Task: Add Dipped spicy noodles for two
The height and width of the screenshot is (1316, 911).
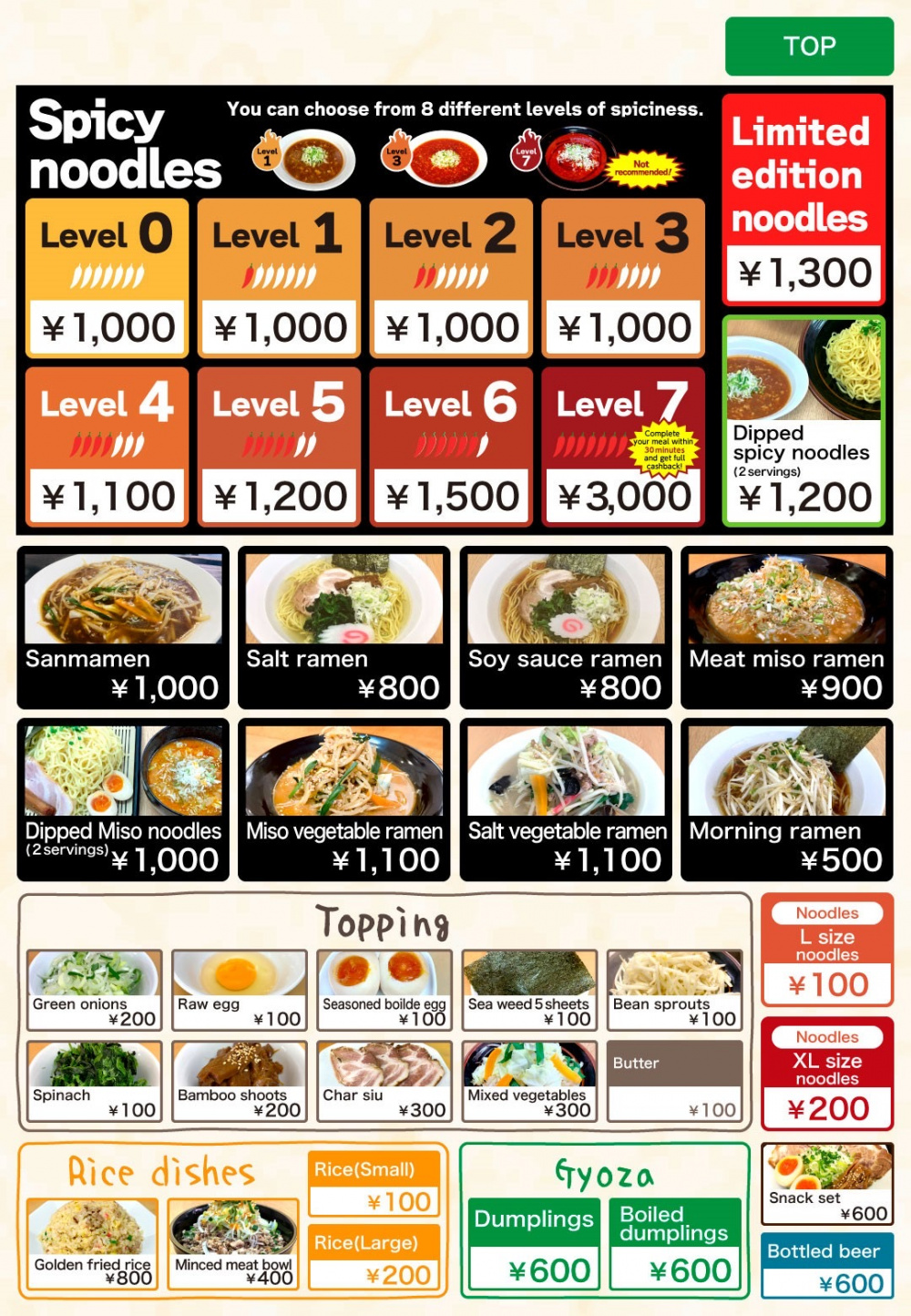Action: [x=804, y=421]
